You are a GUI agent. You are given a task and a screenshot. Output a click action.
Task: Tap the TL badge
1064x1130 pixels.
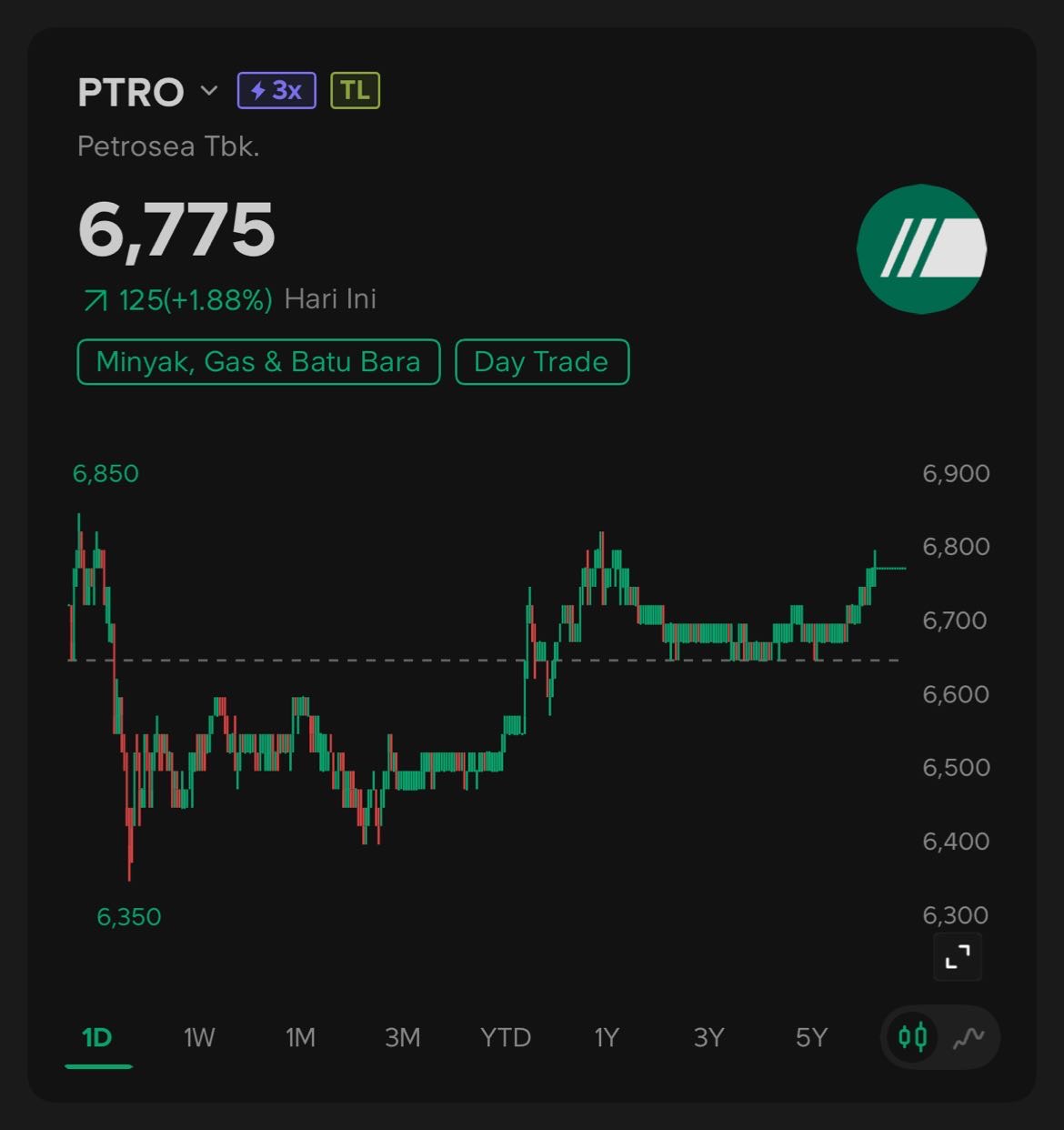tap(355, 91)
